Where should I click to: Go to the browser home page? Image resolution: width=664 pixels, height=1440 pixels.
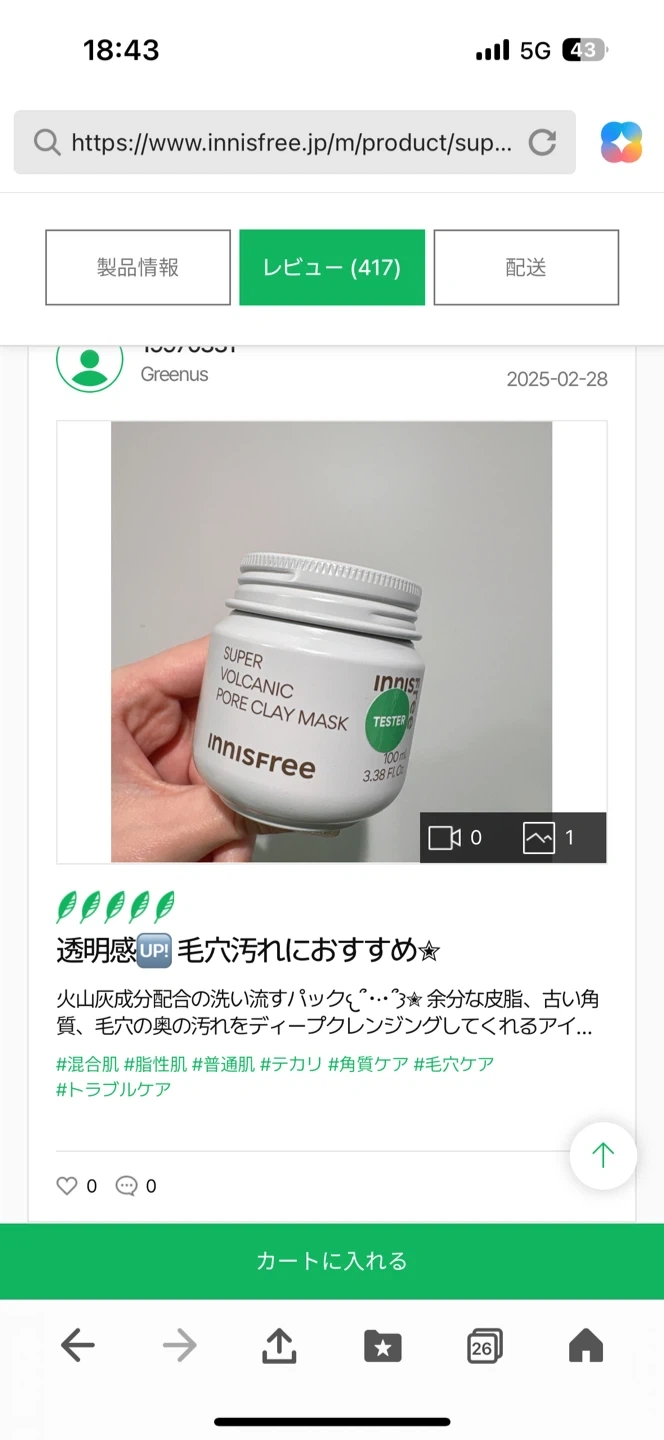tap(586, 1346)
